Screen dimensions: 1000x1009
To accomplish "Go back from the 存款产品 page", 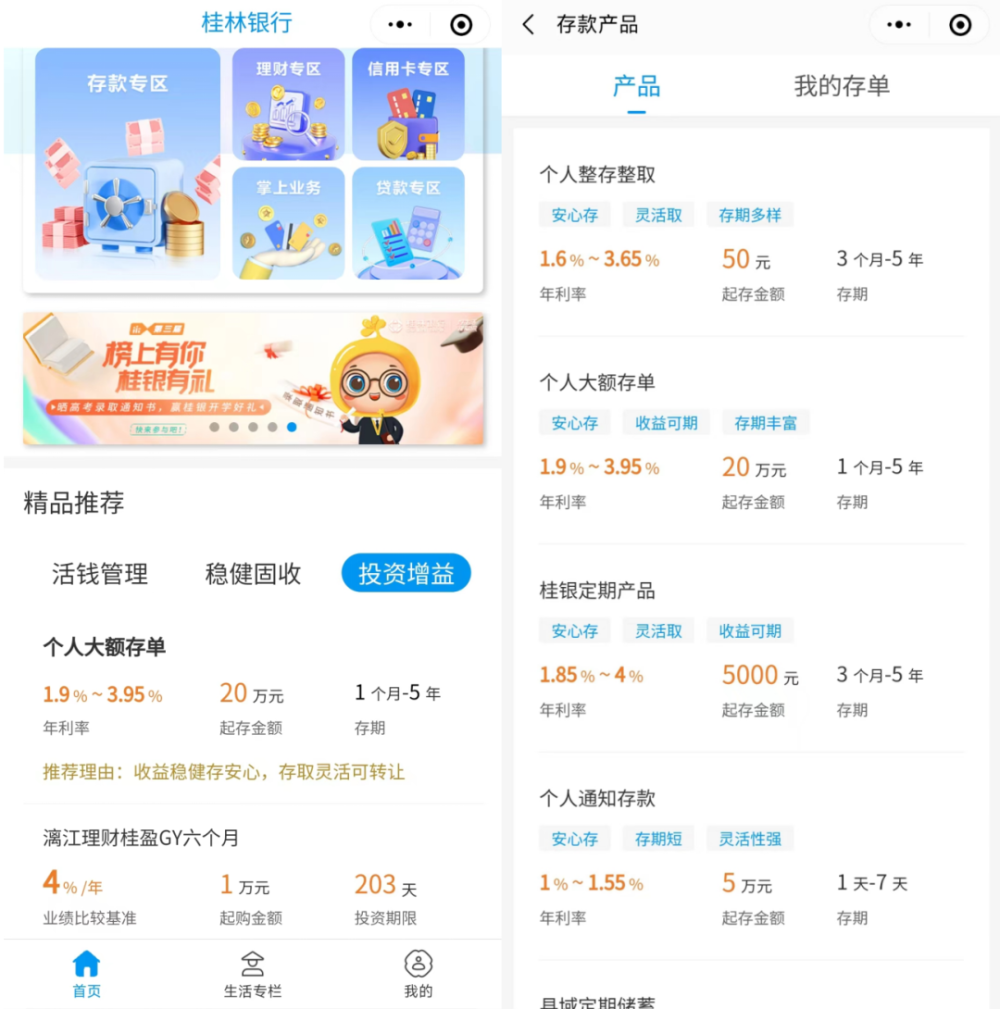I will pyautogui.click(x=529, y=25).
